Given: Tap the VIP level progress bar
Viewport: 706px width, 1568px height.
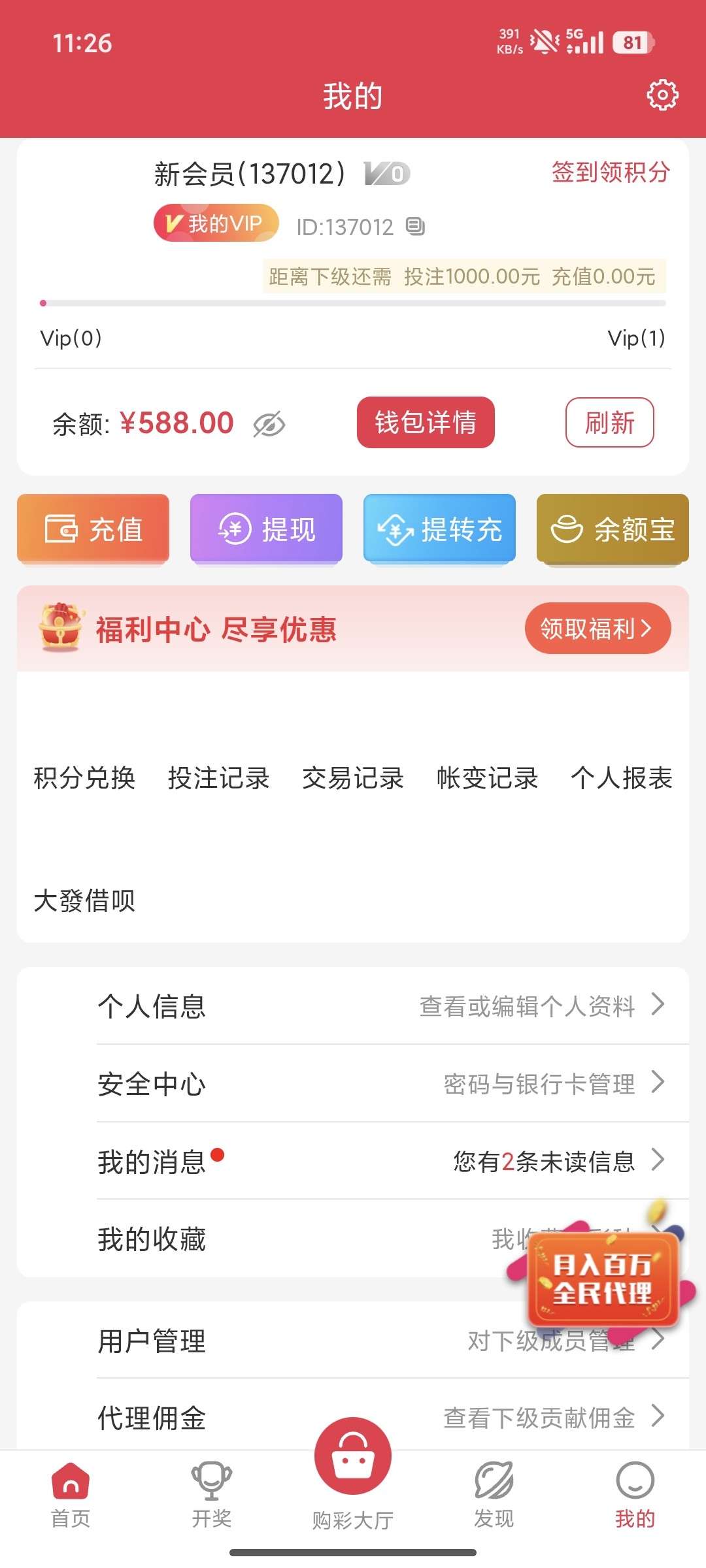Looking at the screenshot, I should pyautogui.click(x=353, y=302).
